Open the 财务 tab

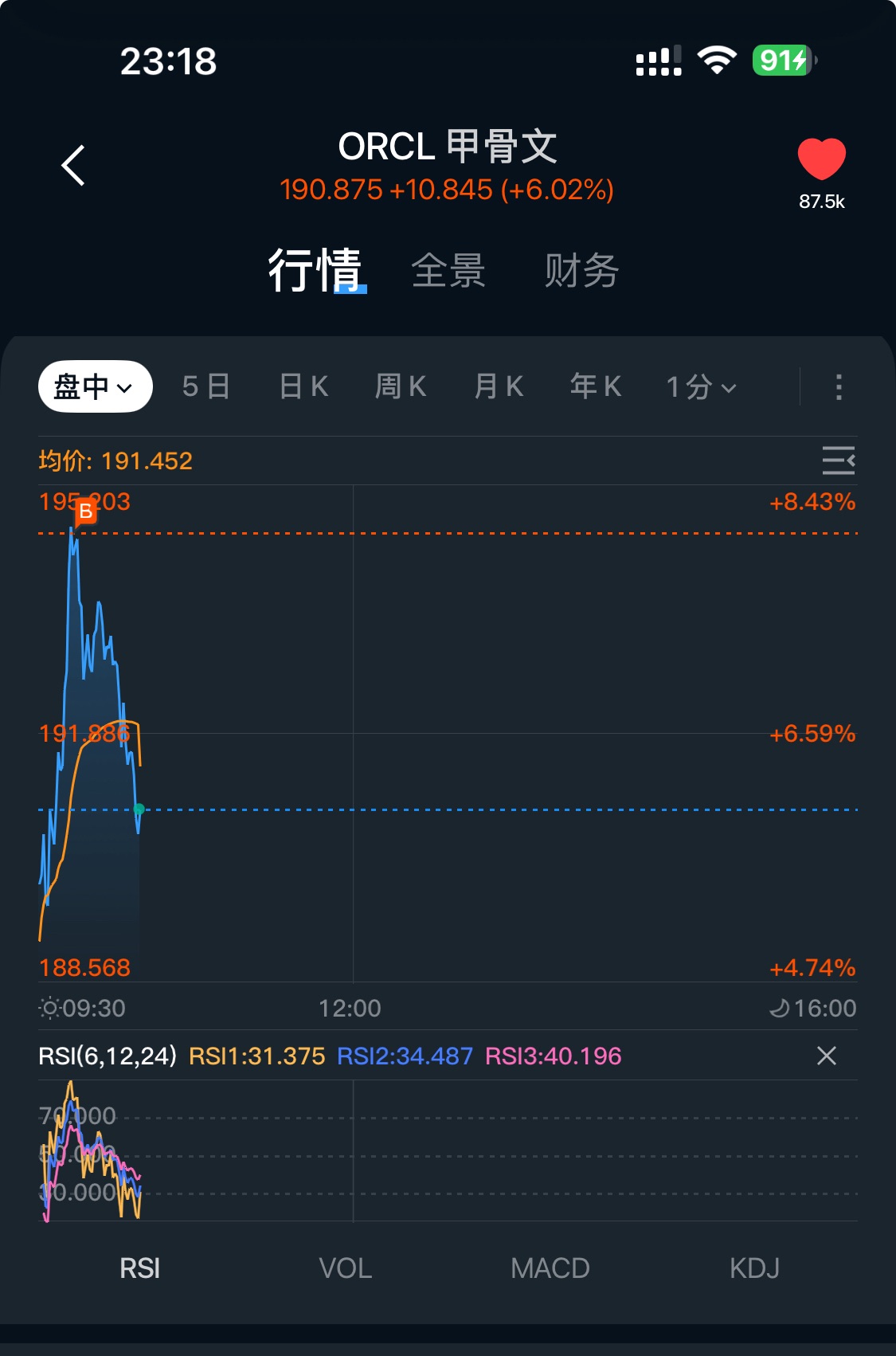581,271
